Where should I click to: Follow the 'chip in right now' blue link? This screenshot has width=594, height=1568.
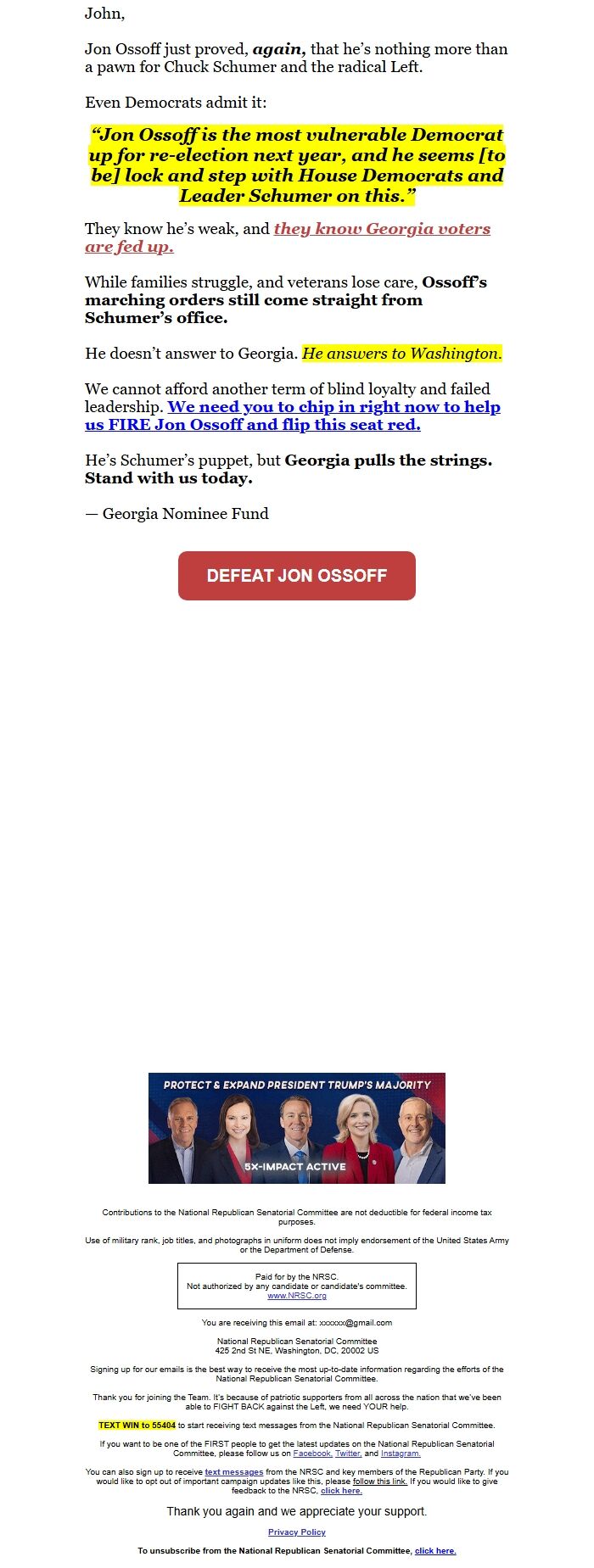tap(293, 416)
